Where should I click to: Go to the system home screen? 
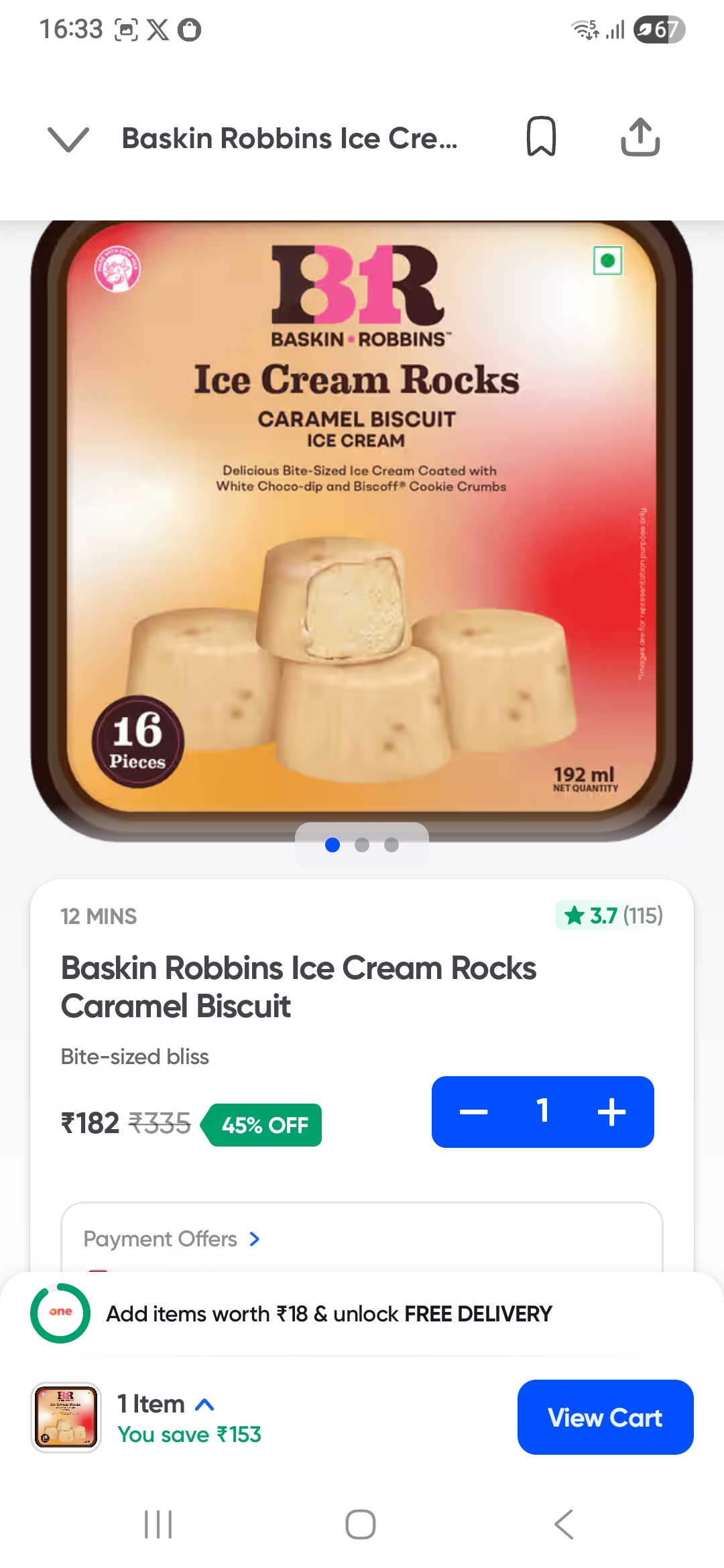point(361,1524)
